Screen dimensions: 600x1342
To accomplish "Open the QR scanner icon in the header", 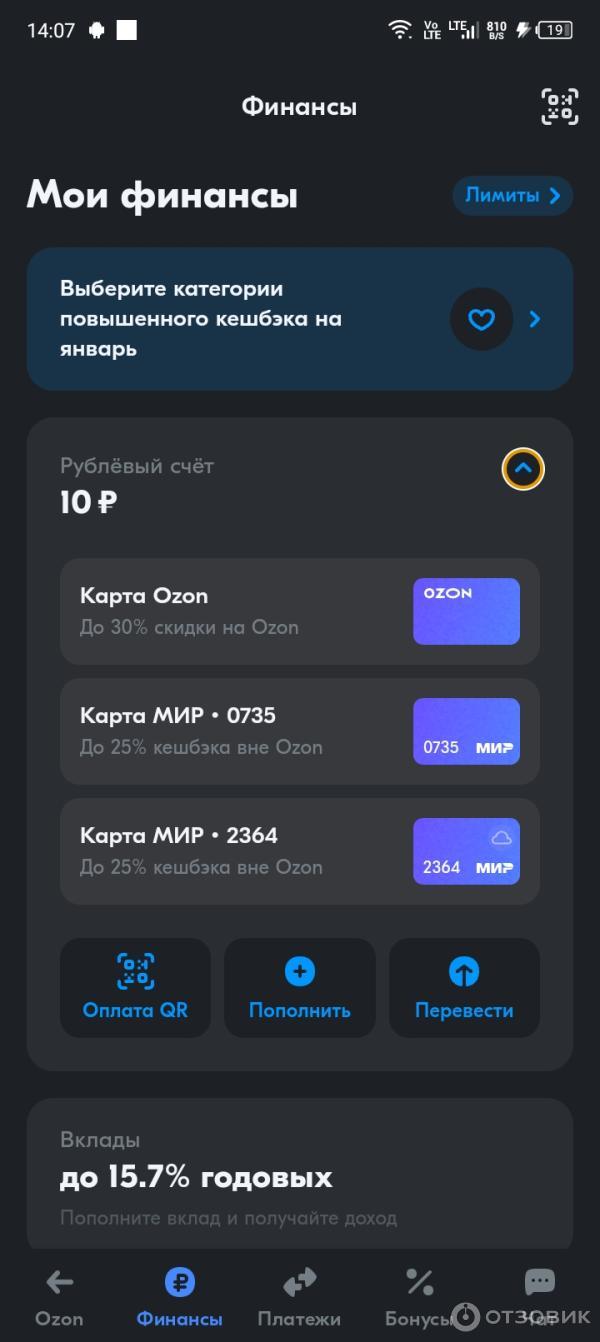I will (x=559, y=107).
